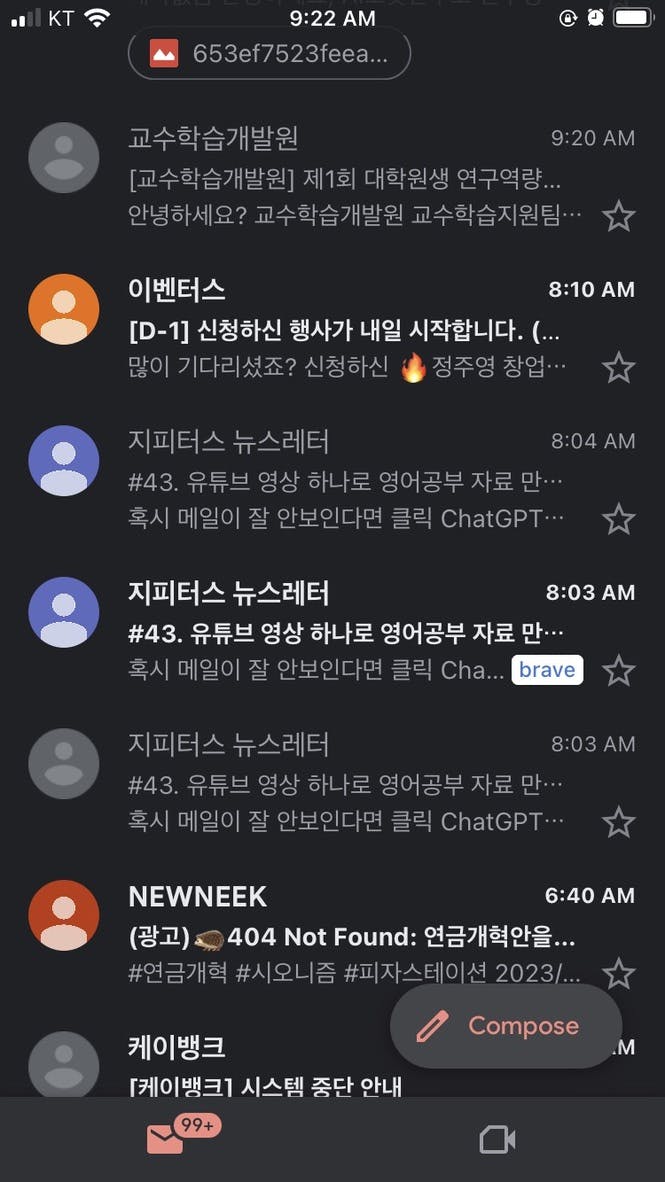Star the 교수학습개발원 email
The height and width of the screenshot is (1182, 665).
tap(619, 215)
